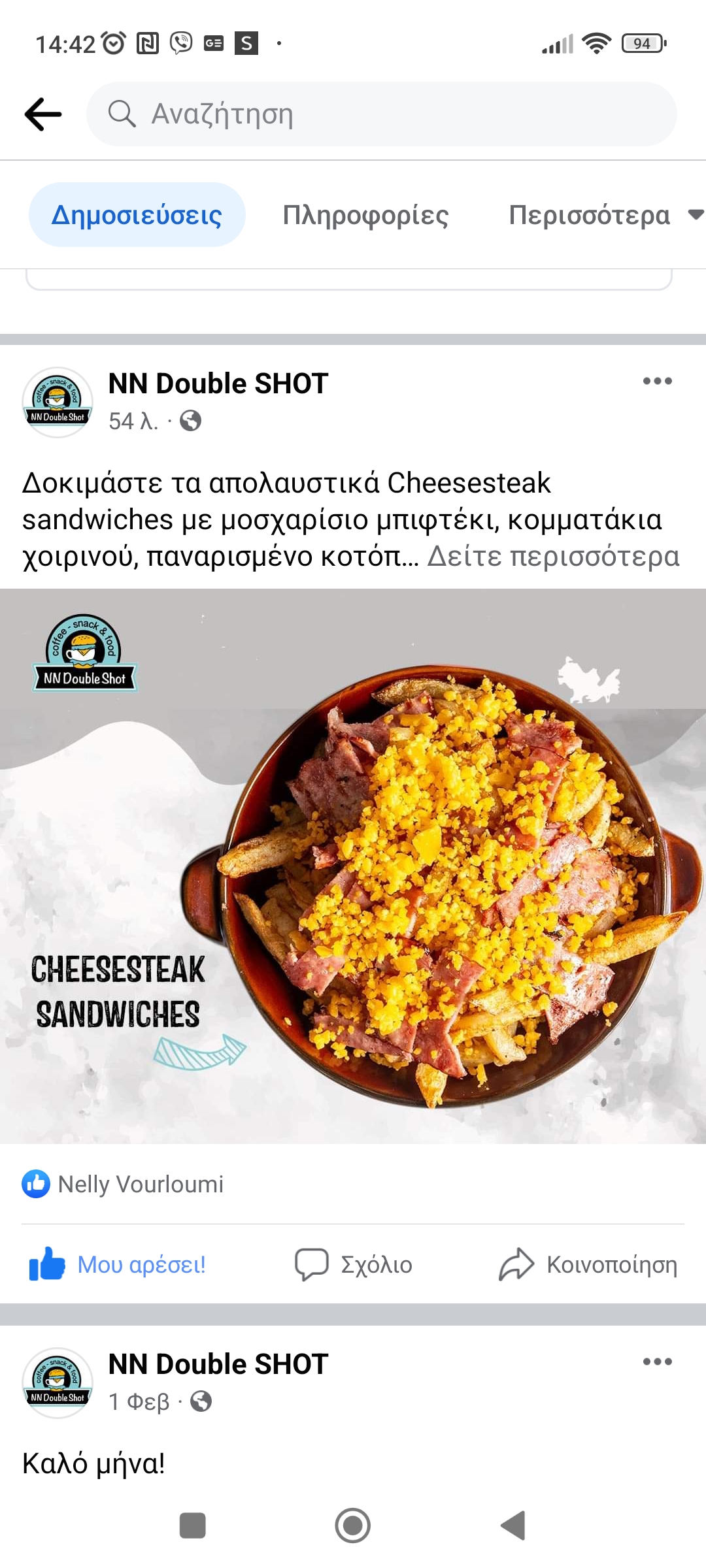Open options menu for the 54 λ. post
706x1568 pixels.
tap(657, 382)
